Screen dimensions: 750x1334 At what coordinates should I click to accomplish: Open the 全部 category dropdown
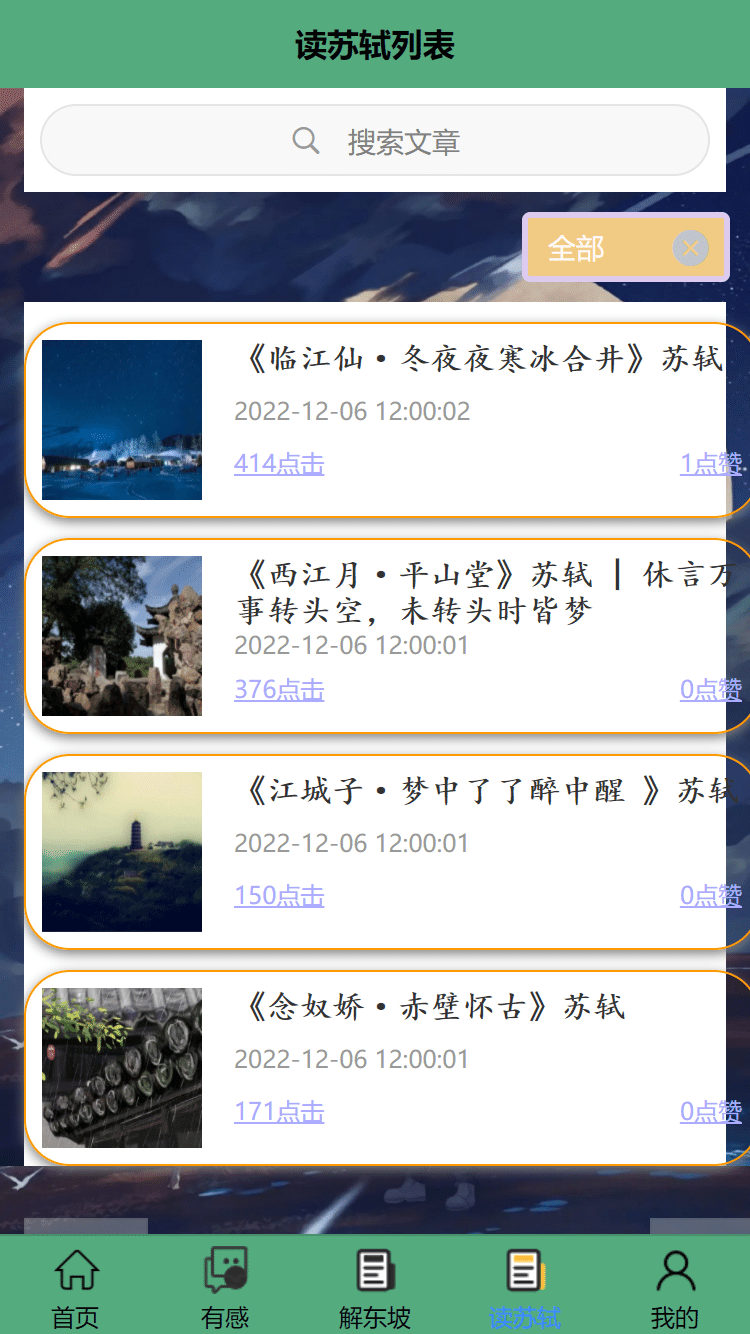pyautogui.click(x=592, y=248)
